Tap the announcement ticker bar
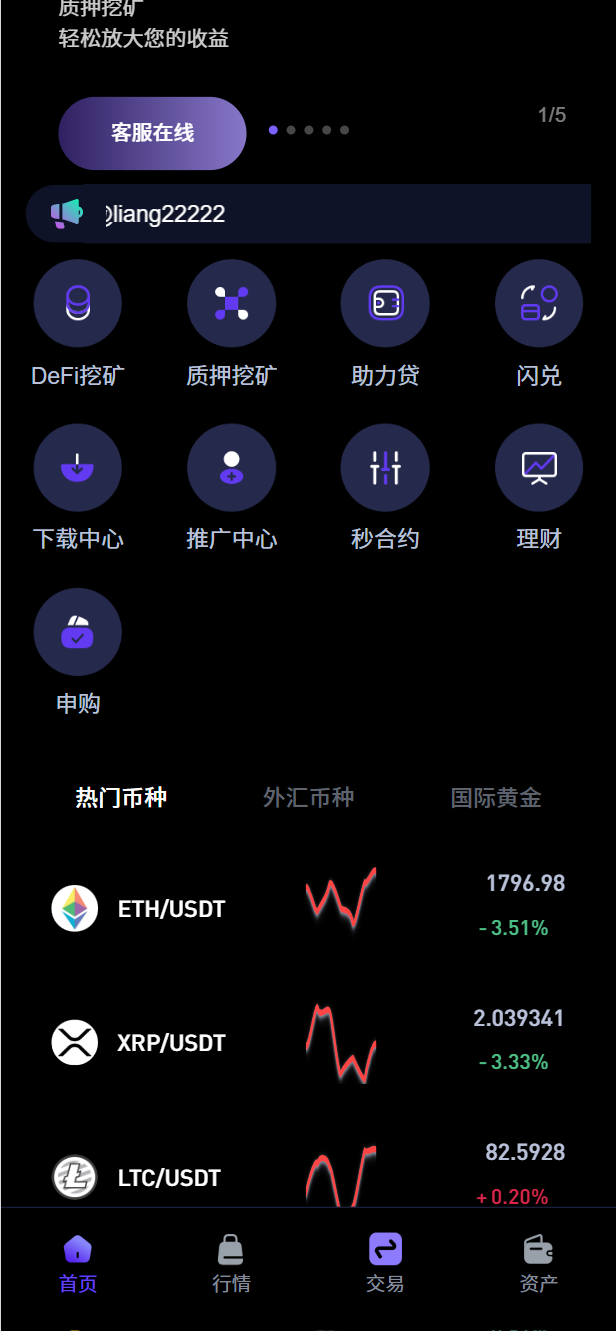616x1331 pixels. point(308,214)
